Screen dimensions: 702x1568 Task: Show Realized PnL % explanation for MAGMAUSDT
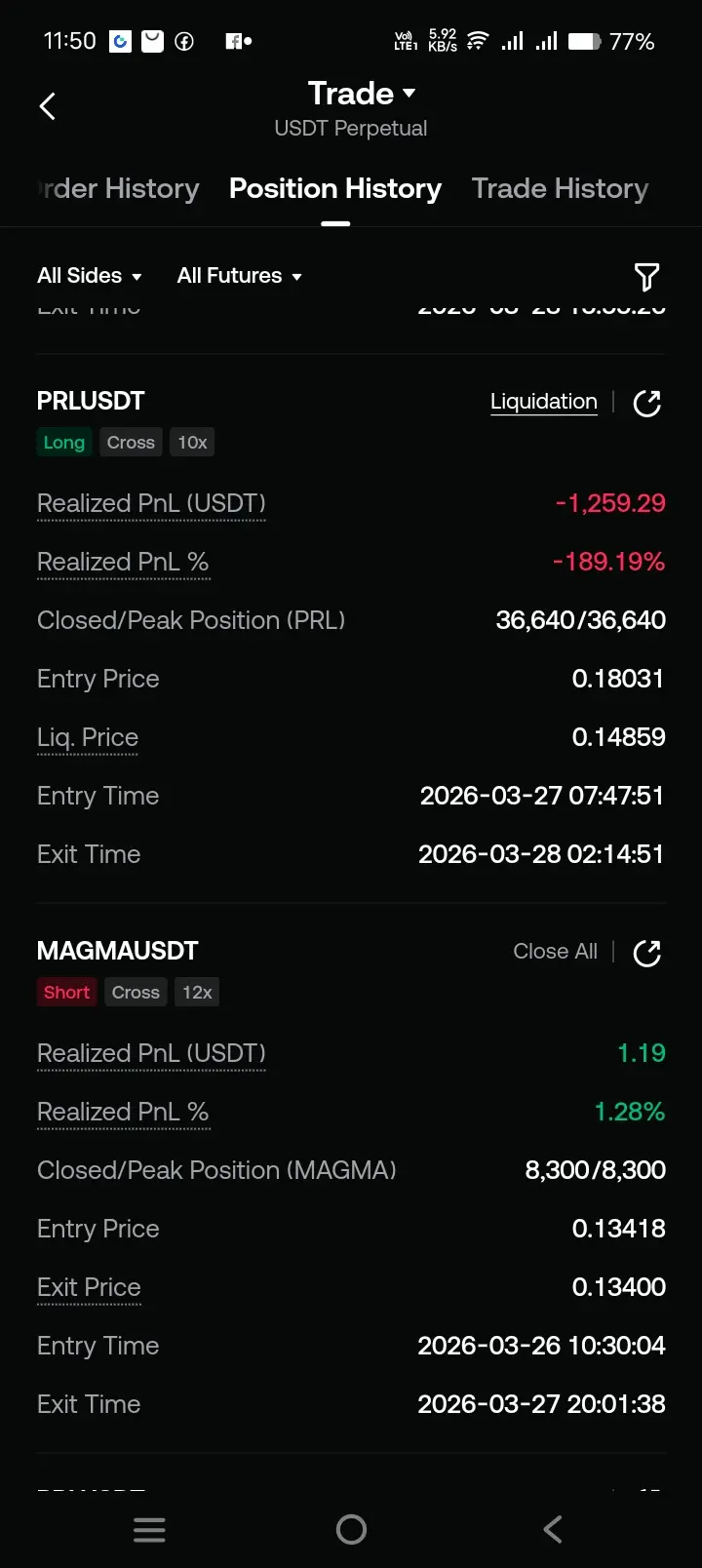[x=123, y=1113]
